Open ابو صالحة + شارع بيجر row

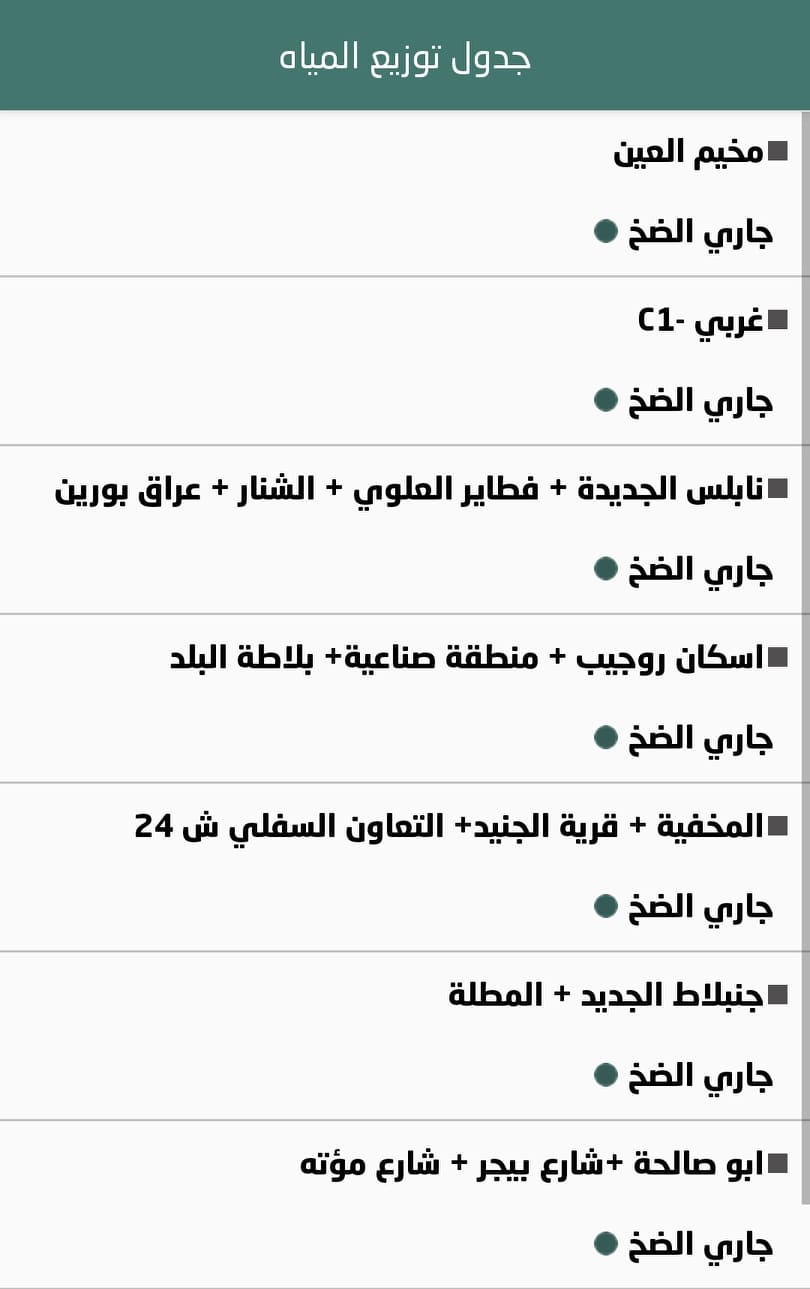click(x=531, y=1164)
